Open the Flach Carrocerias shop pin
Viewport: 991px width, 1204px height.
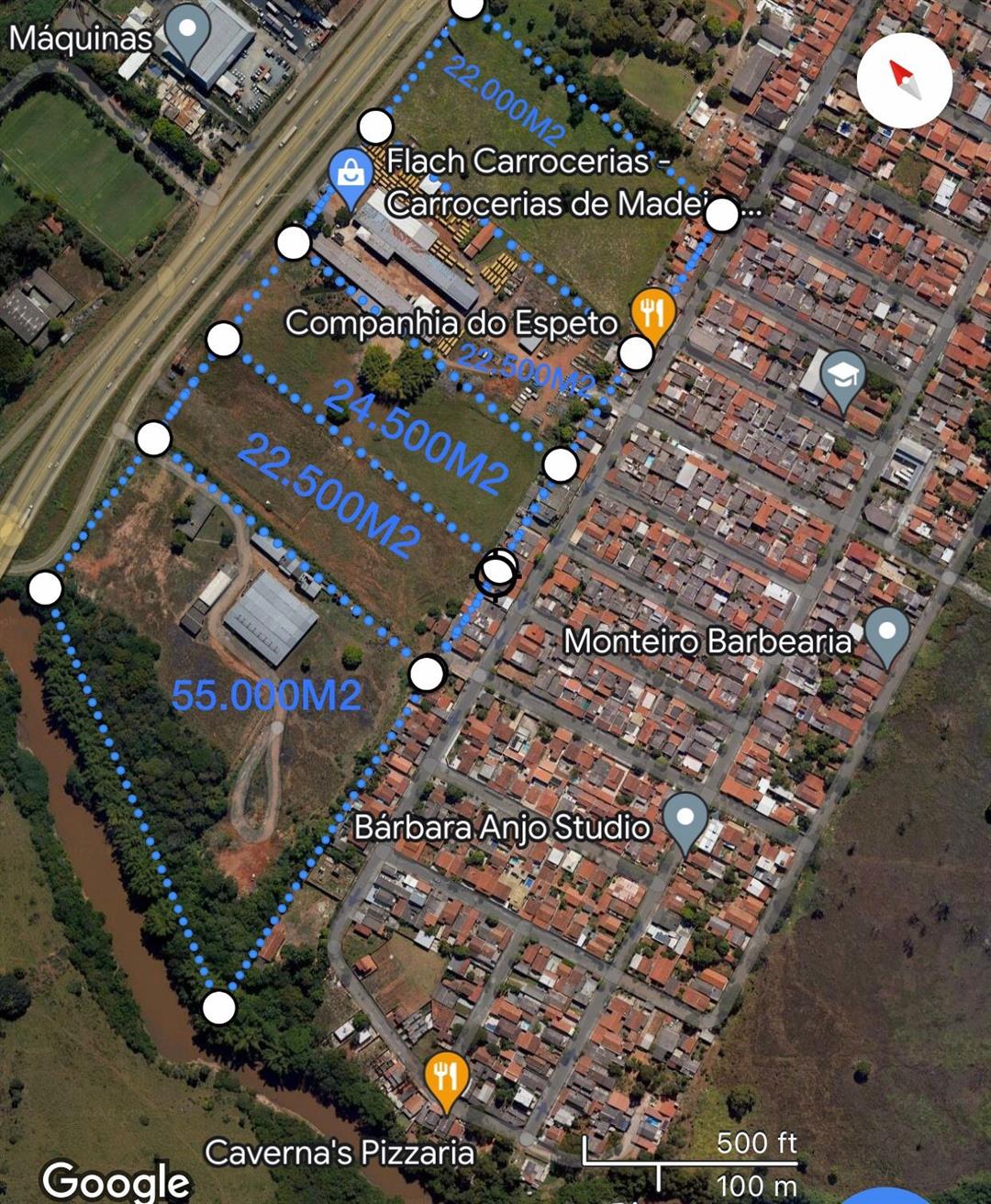point(351,174)
